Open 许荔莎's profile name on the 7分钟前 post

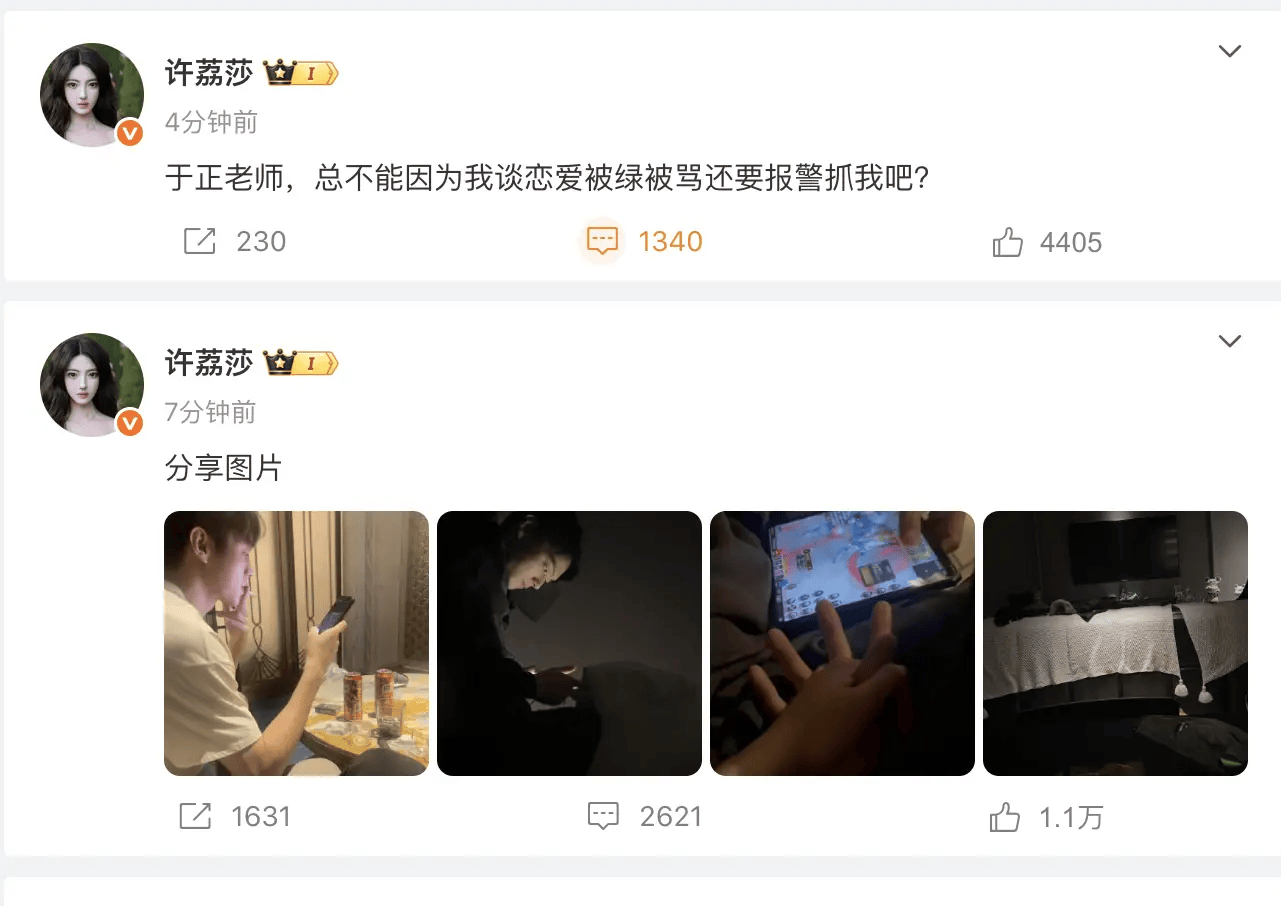(x=209, y=363)
